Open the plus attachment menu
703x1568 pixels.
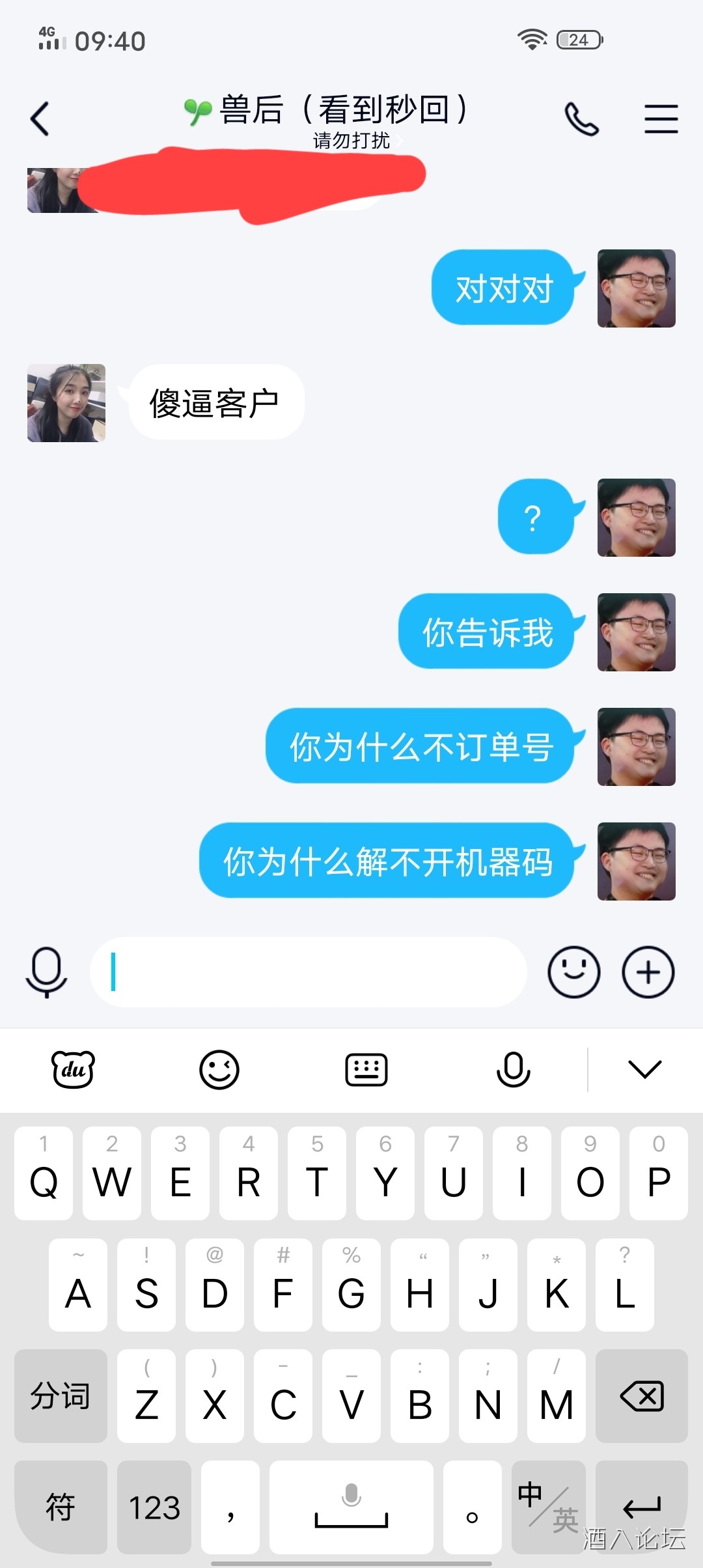(648, 972)
